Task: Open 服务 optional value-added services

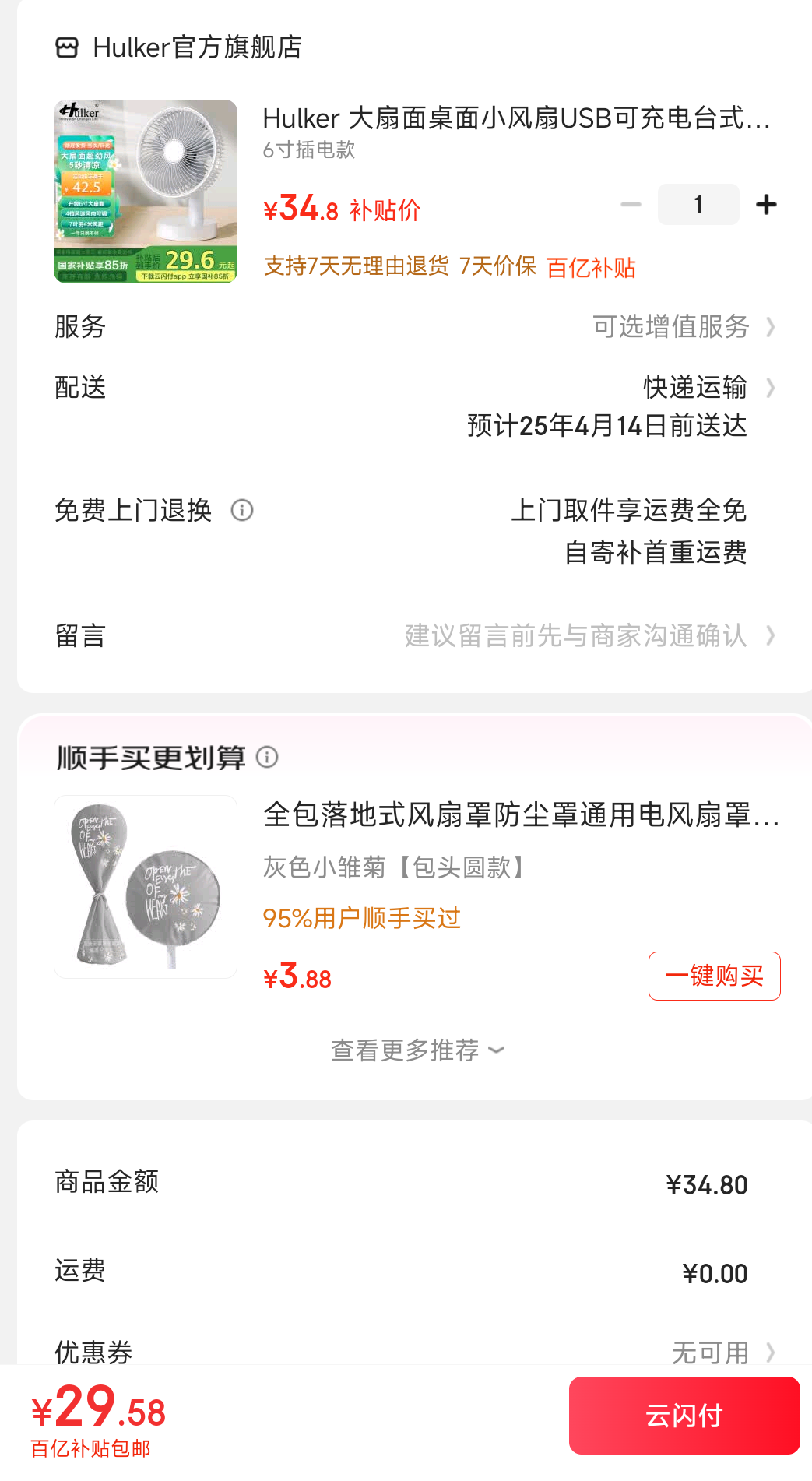Action: click(x=684, y=327)
